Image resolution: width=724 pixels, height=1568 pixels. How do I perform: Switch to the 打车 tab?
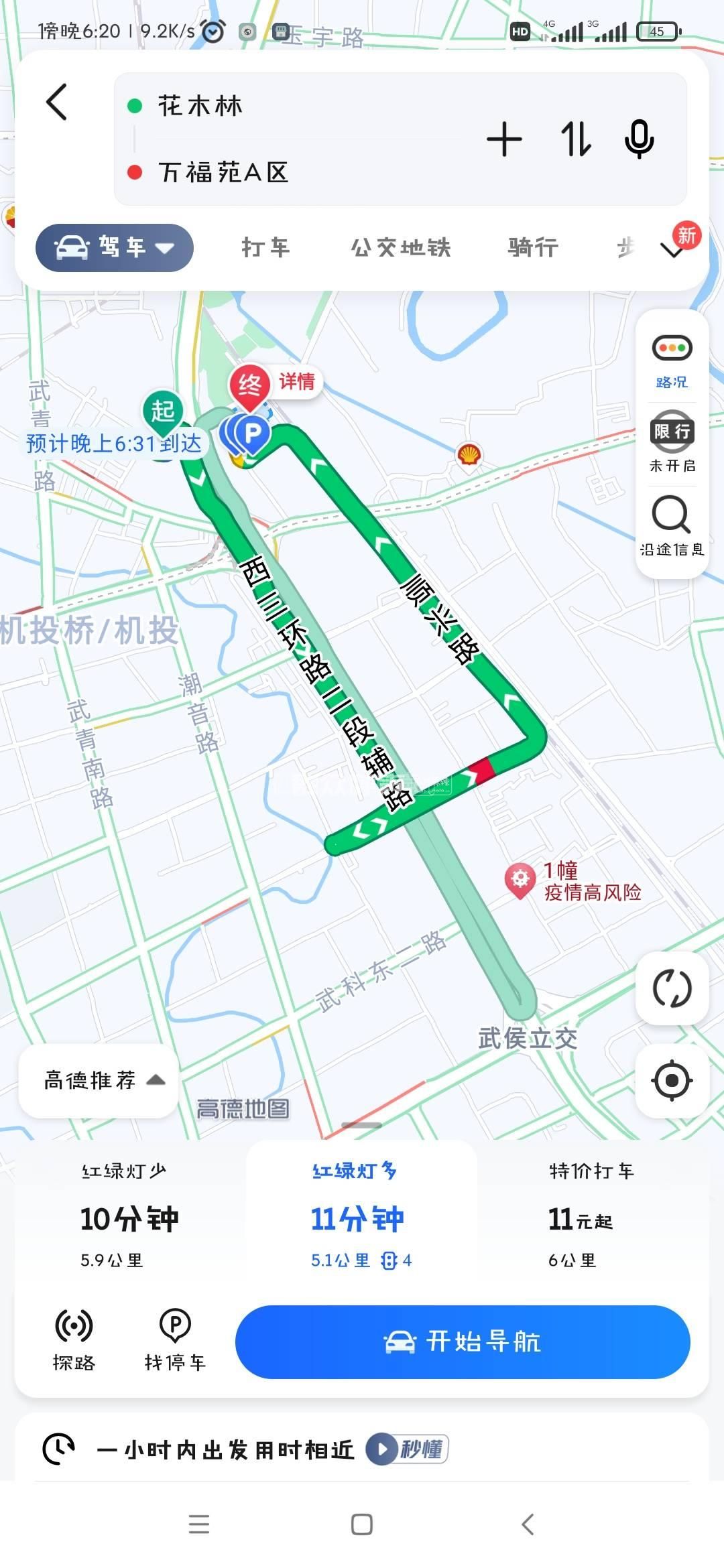pyautogui.click(x=266, y=248)
